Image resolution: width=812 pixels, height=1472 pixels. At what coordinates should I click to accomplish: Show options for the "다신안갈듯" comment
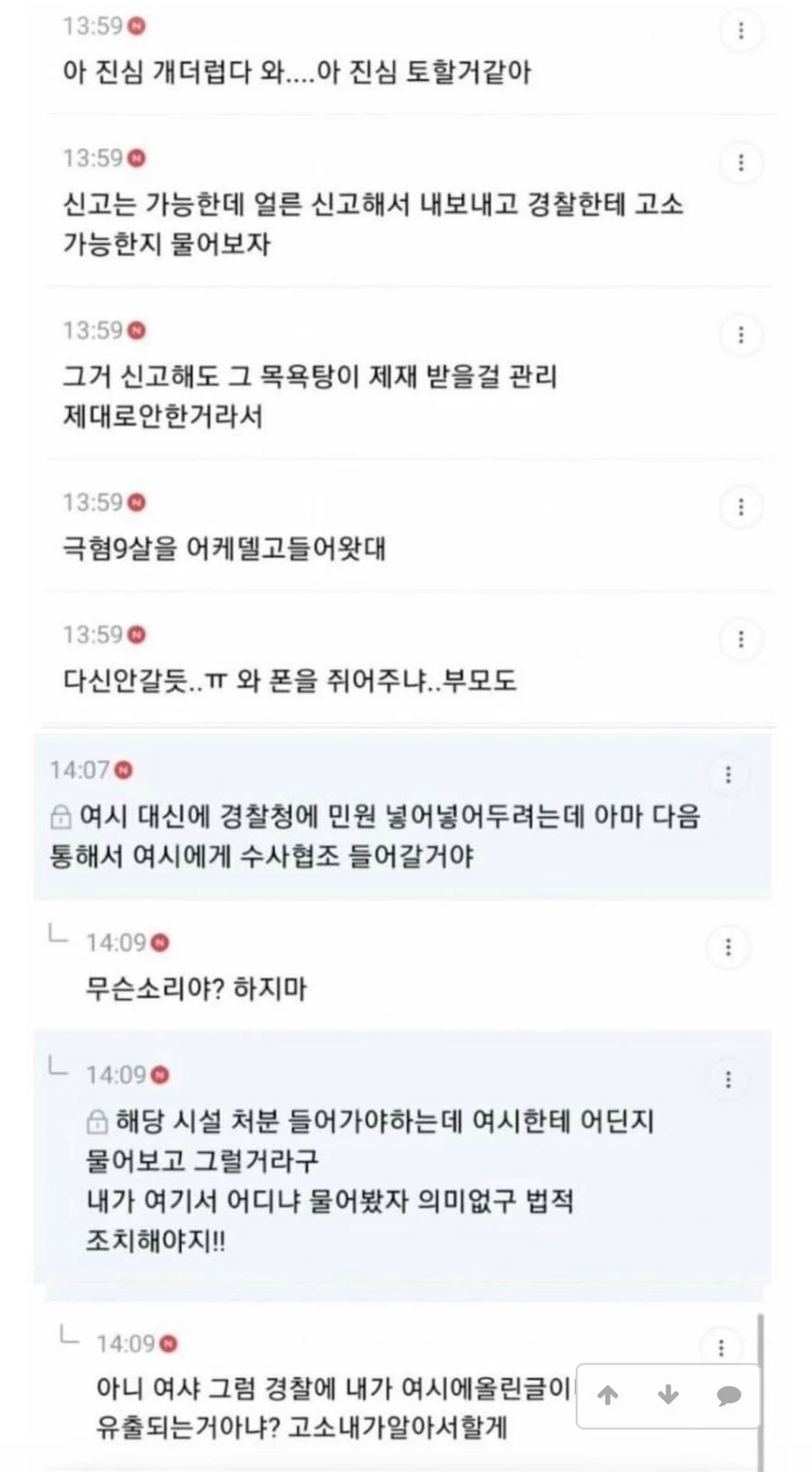point(741,640)
